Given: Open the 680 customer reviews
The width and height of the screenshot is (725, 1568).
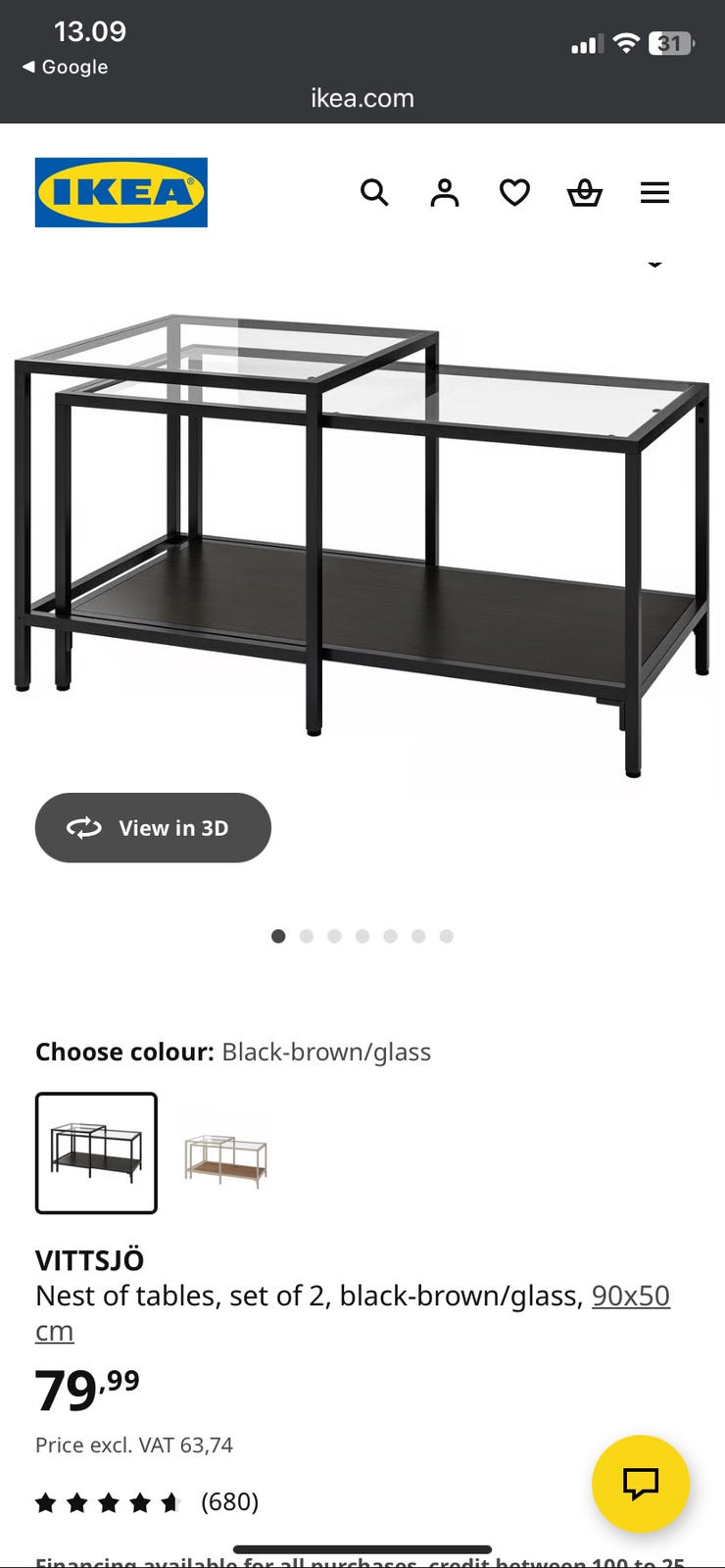Looking at the screenshot, I should [229, 1501].
